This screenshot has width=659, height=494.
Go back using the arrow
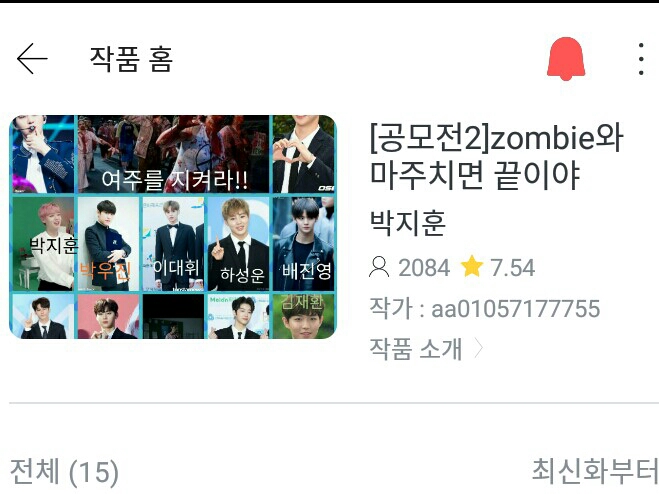[x=32, y=58]
